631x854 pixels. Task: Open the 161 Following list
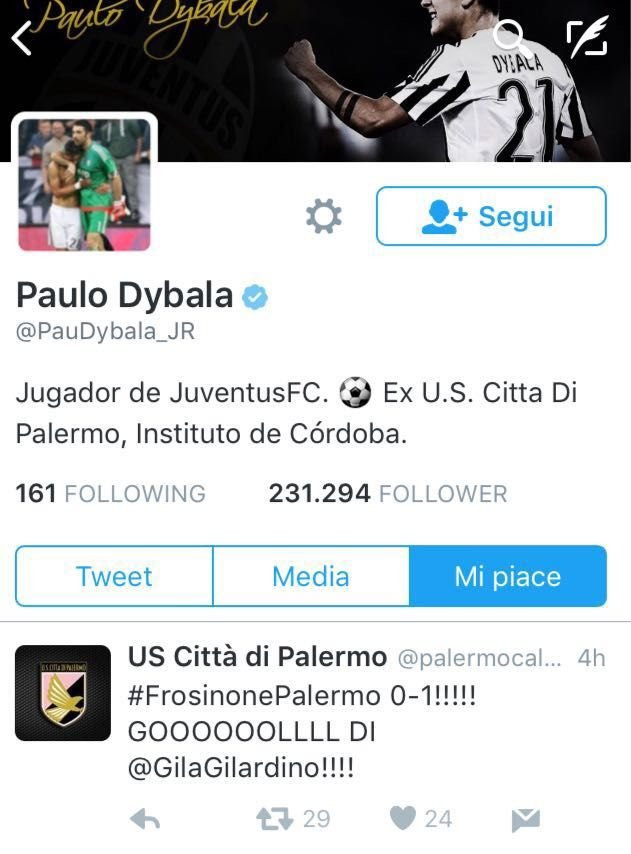pyautogui.click(x=110, y=493)
